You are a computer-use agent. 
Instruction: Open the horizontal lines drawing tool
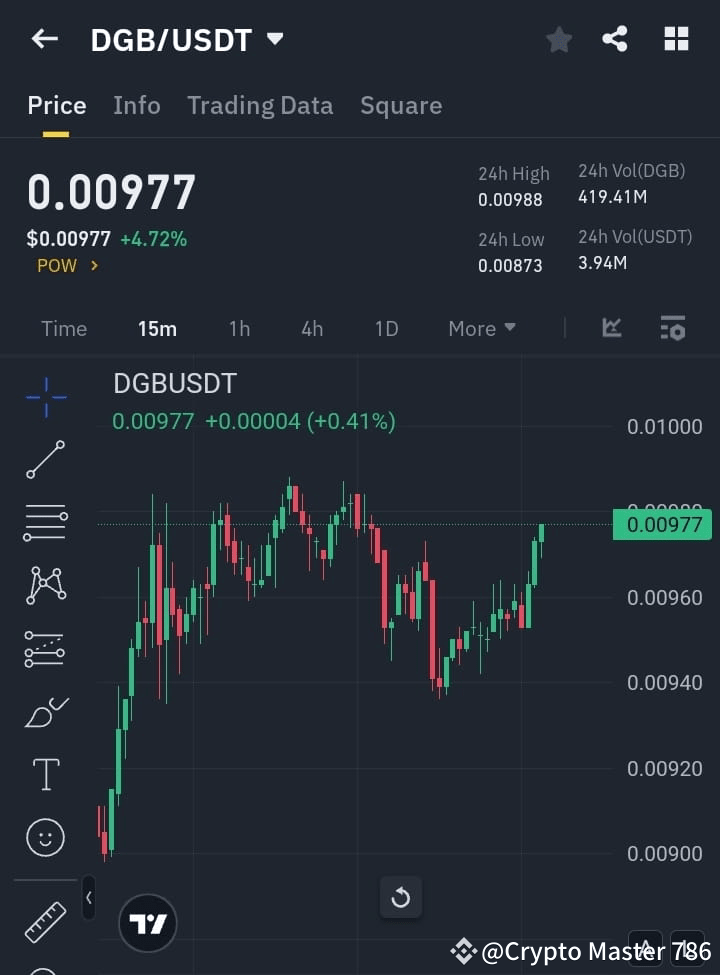pos(45,523)
